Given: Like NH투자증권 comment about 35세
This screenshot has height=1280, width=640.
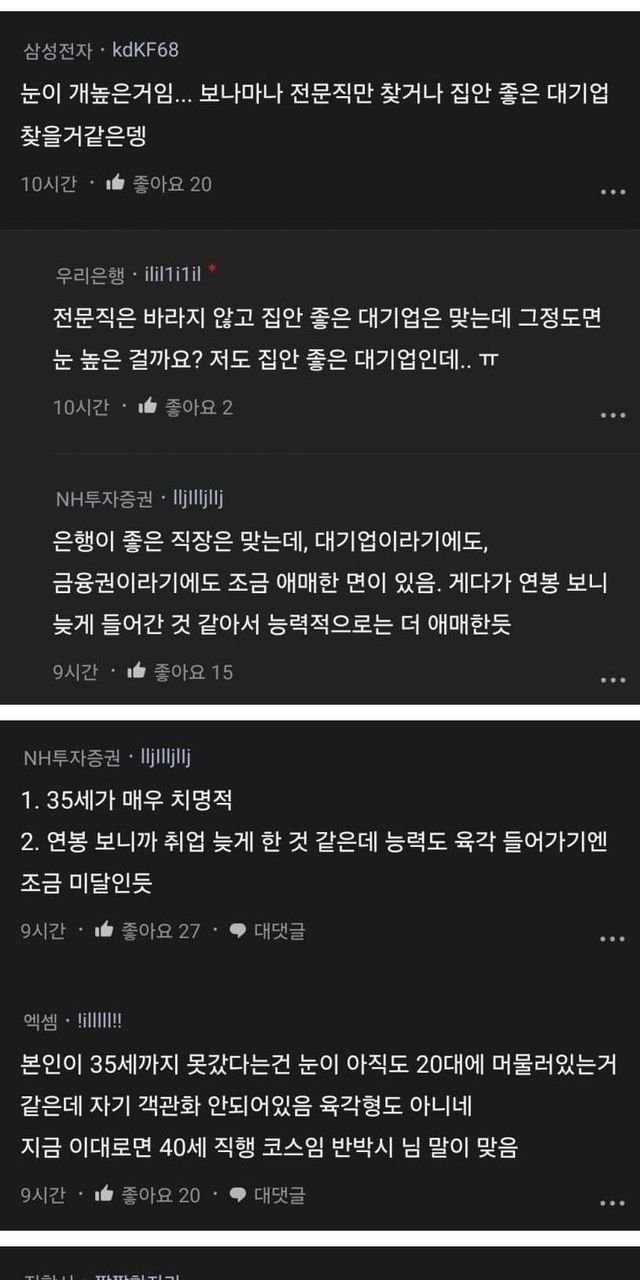Looking at the screenshot, I should (104, 931).
